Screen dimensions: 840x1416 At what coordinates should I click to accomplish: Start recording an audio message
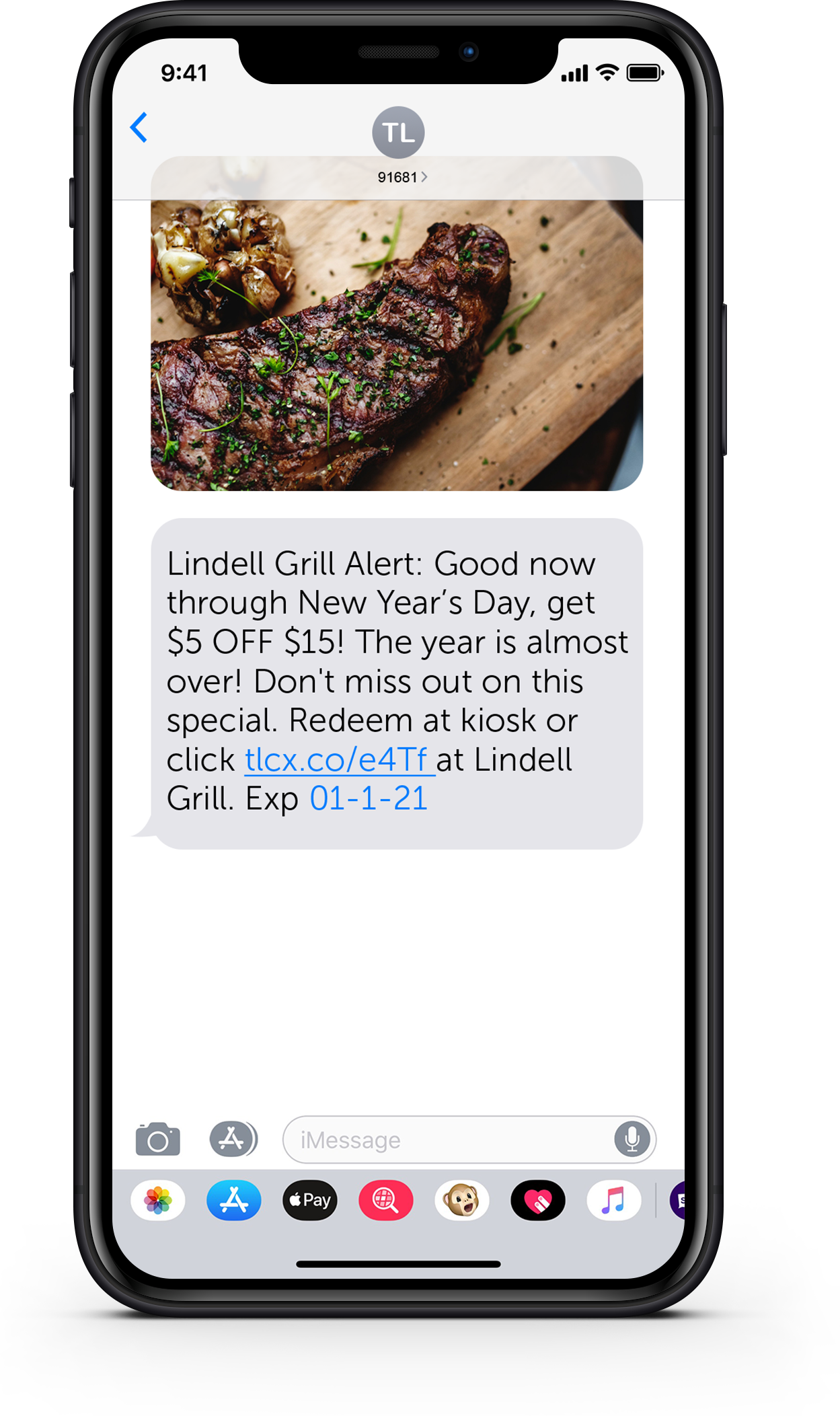coord(632,1139)
